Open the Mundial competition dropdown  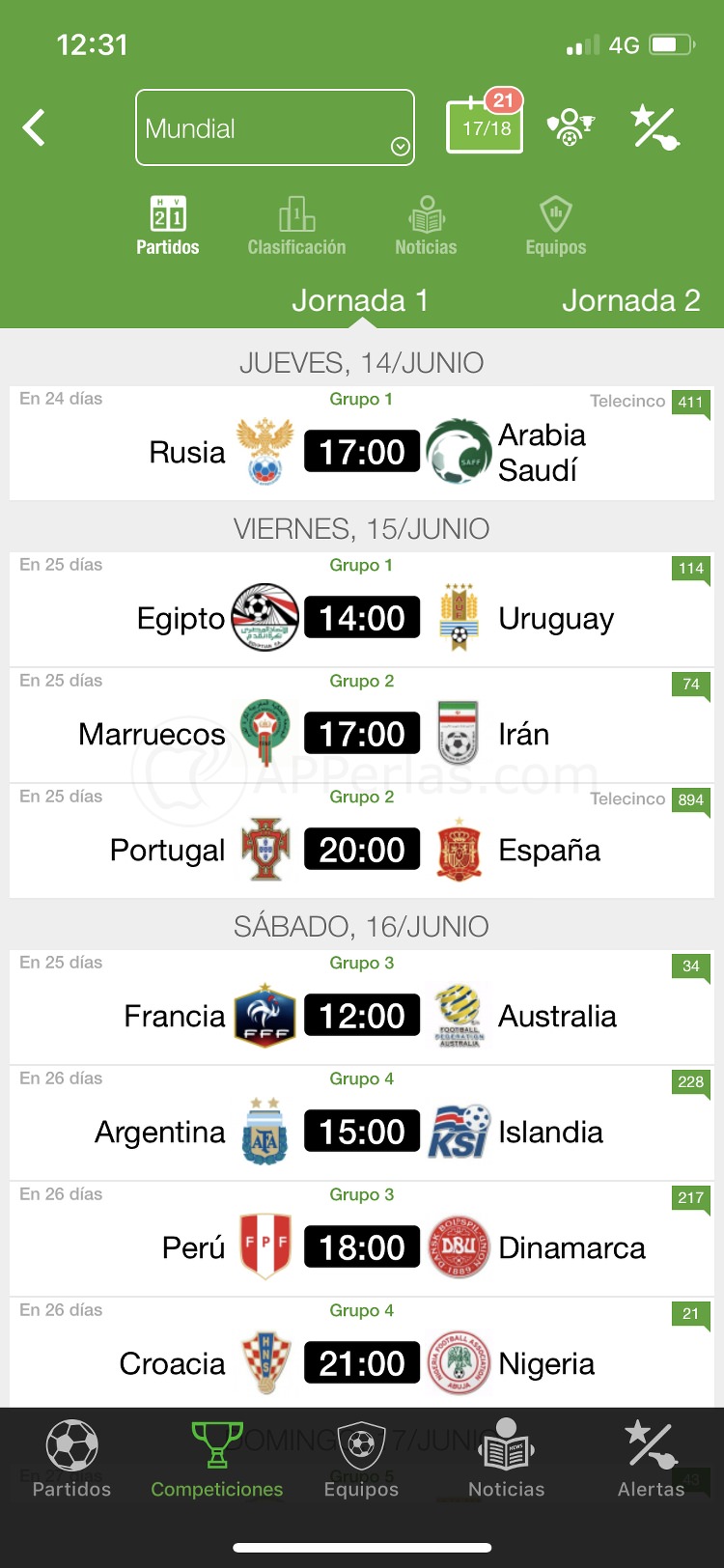tap(275, 127)
